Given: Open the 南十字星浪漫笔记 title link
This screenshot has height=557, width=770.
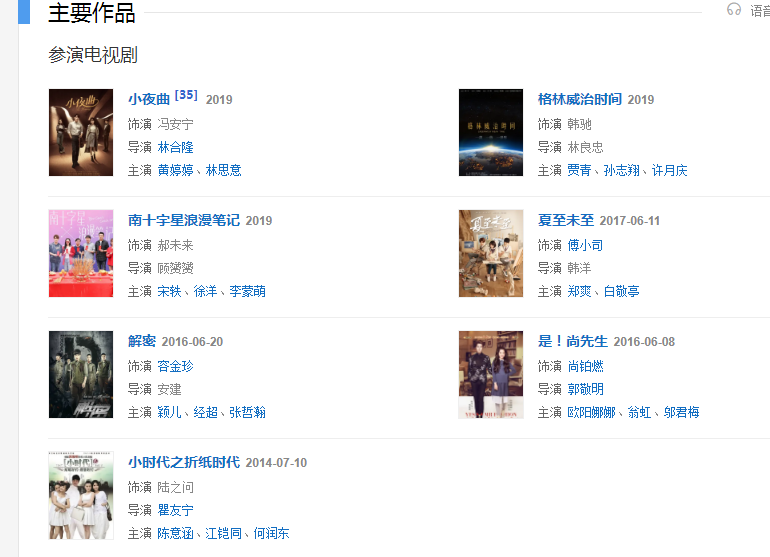Looking at the screenshot, I should (x=183, y=220).
